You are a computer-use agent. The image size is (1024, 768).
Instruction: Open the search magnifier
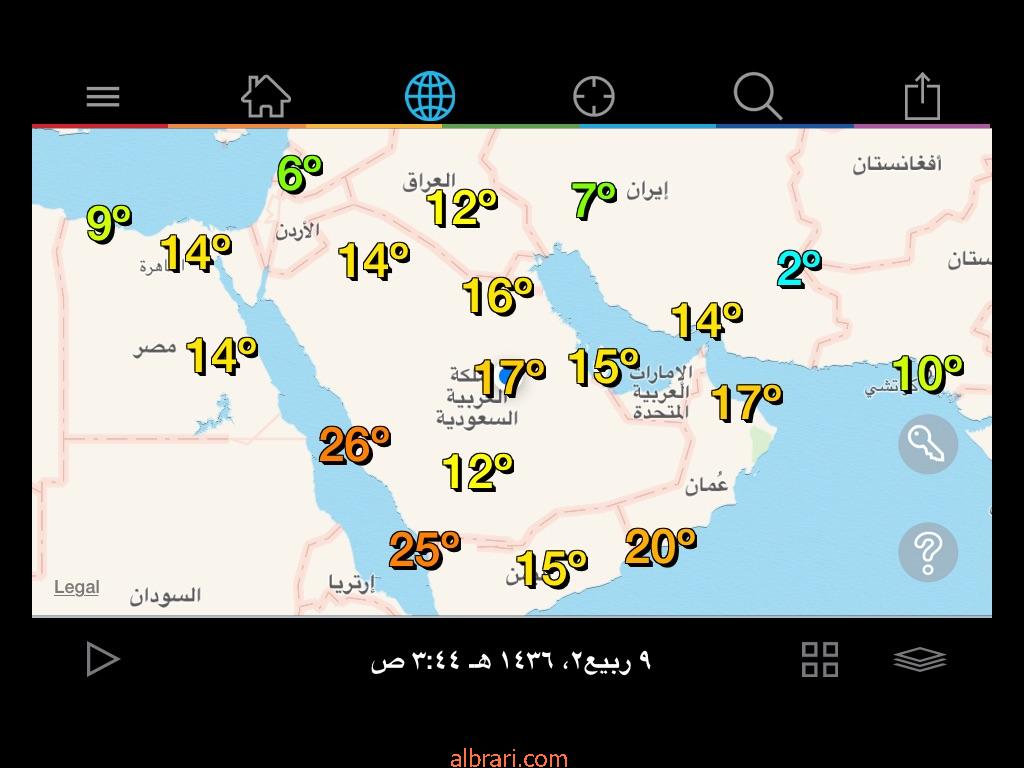pyautogui.click(x=757, y=97)
